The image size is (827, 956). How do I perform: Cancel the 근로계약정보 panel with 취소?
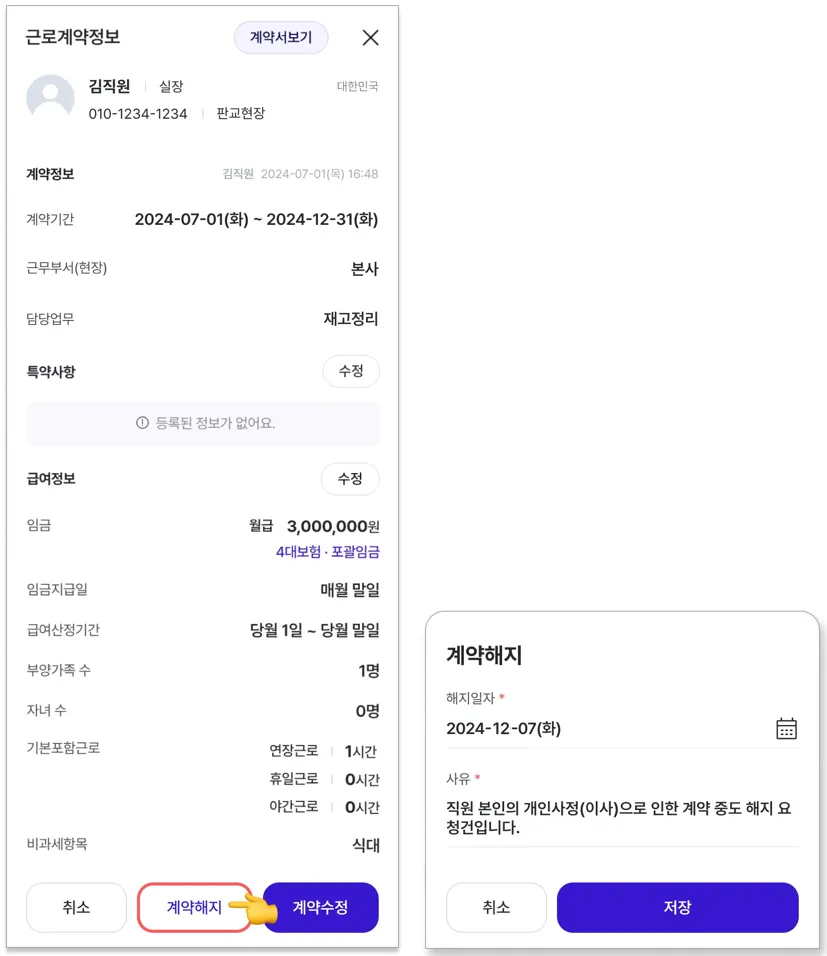pos(76,907)
